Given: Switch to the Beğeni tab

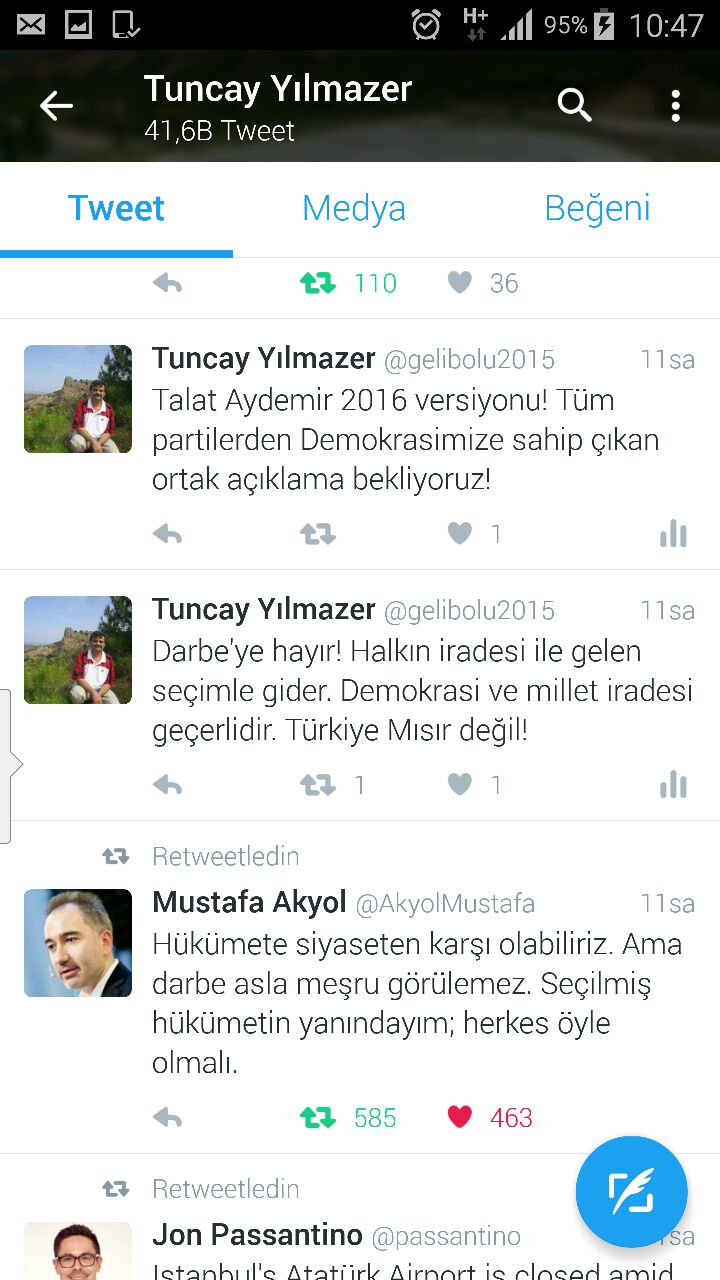Looking at the screenshot, I should pos(597,208).
